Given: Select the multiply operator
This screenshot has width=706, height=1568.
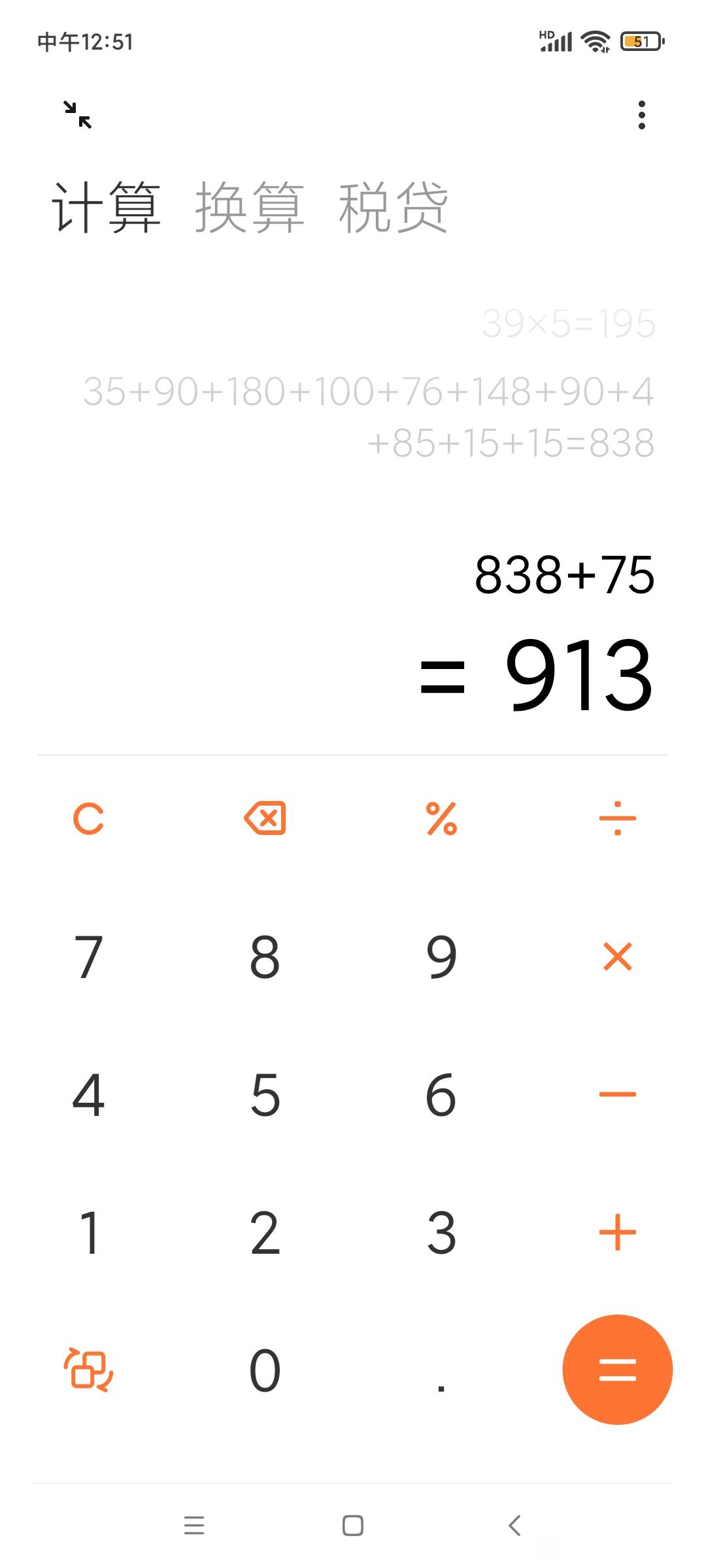Looking at the screenshot, I should tap(618, 956).
